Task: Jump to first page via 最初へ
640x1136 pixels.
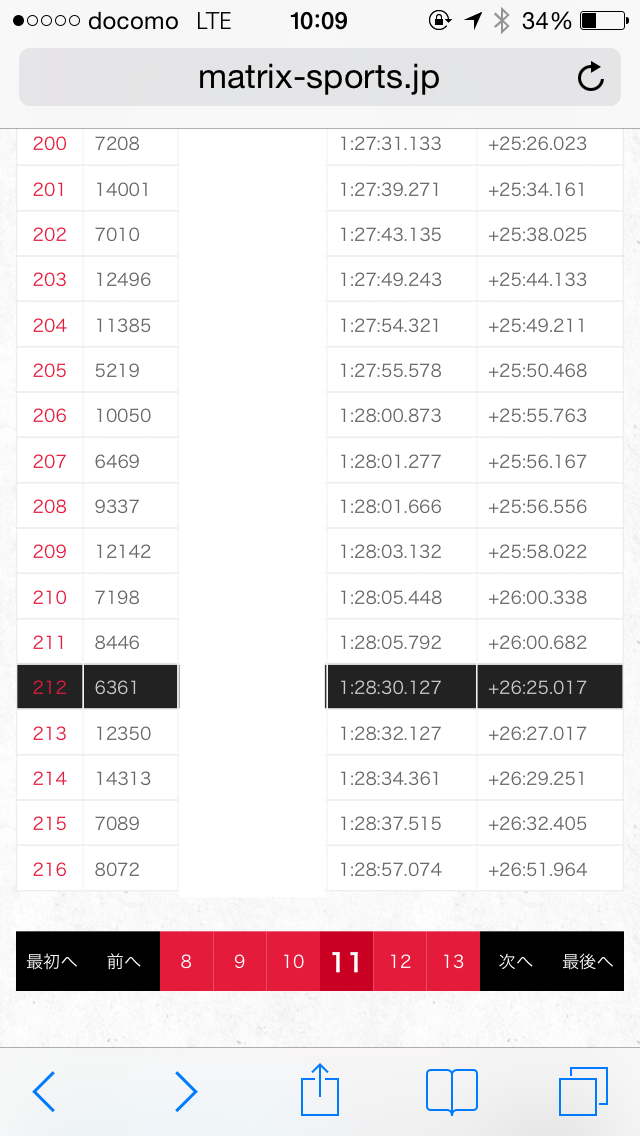Action: [52, 961]
